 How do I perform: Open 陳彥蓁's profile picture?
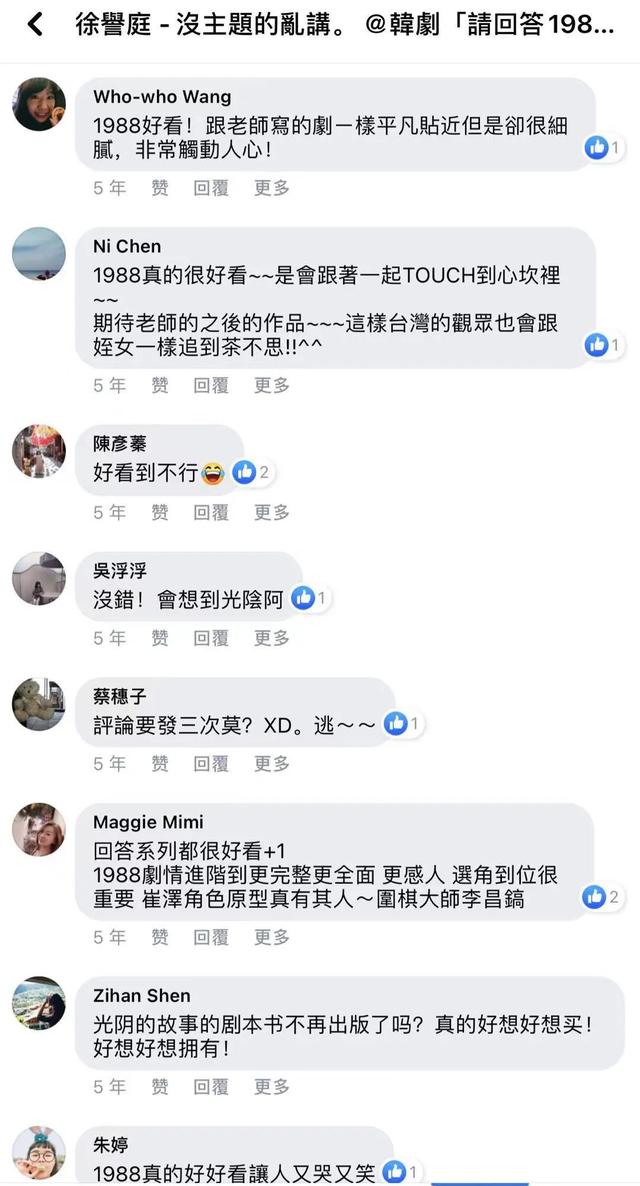(x=39, y=450)
